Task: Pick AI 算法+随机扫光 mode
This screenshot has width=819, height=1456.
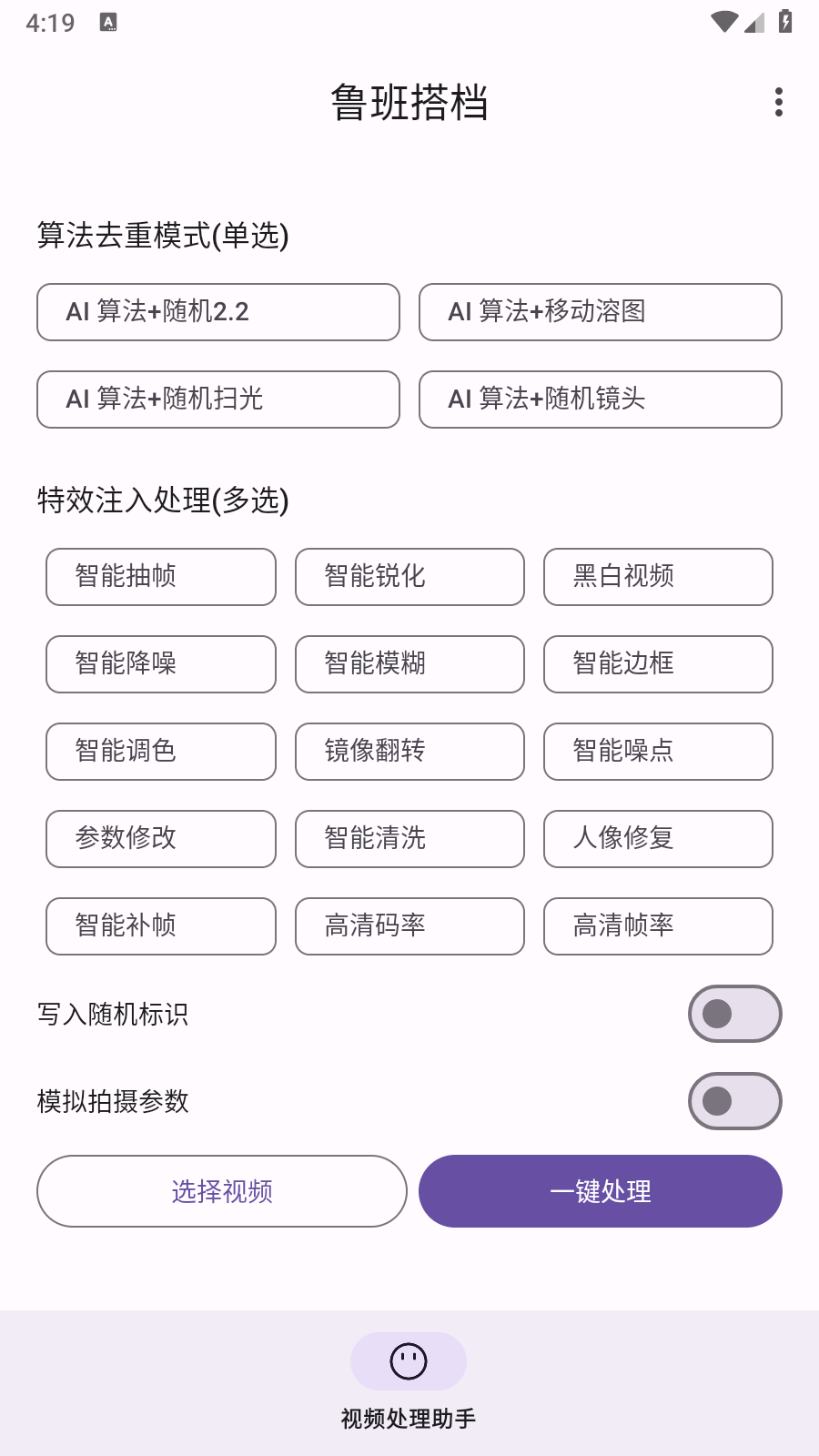Action: 218,399
